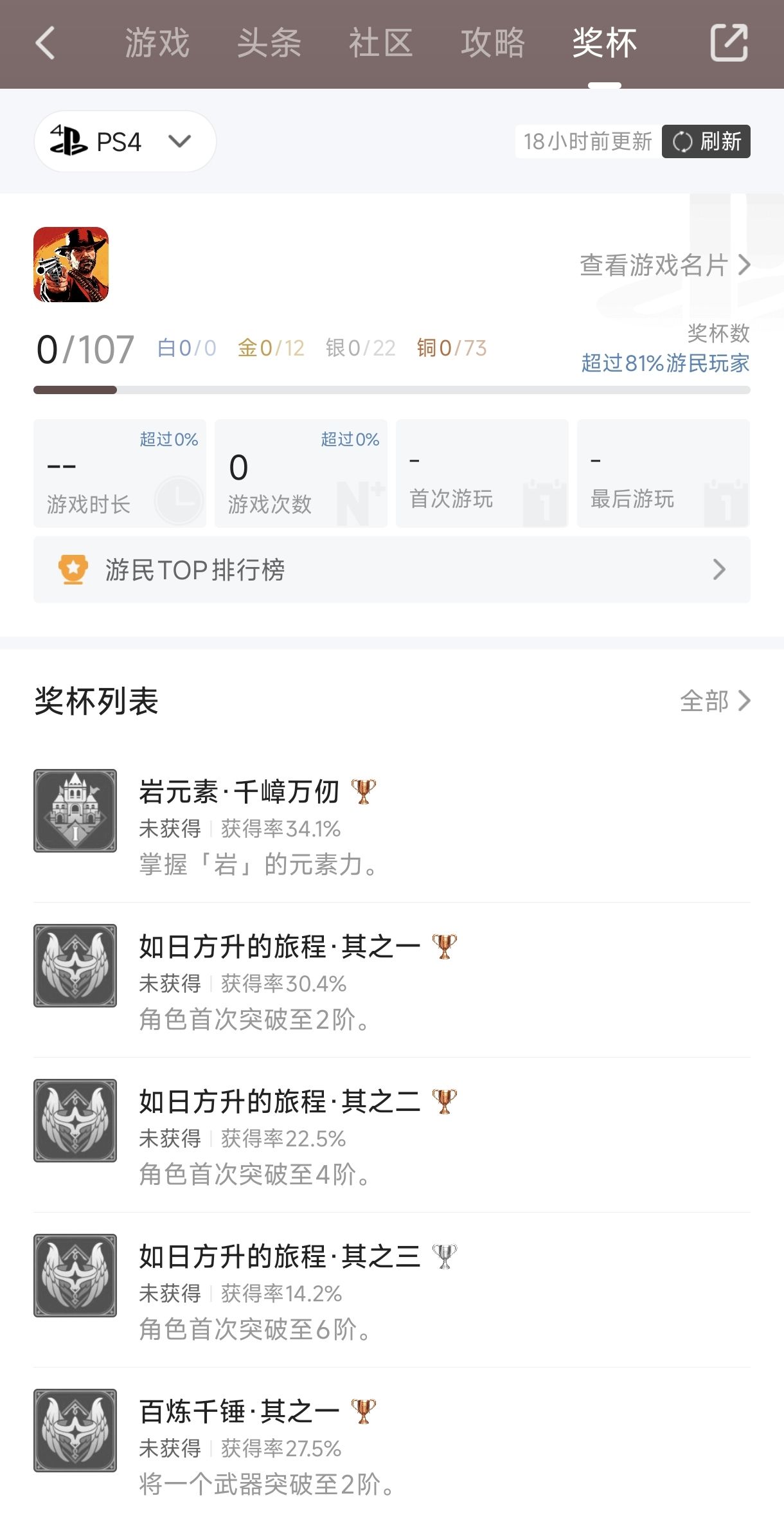Open 游民TOP排行榜 ranking row
784x1518 pixels.
(x=391, y=570)
